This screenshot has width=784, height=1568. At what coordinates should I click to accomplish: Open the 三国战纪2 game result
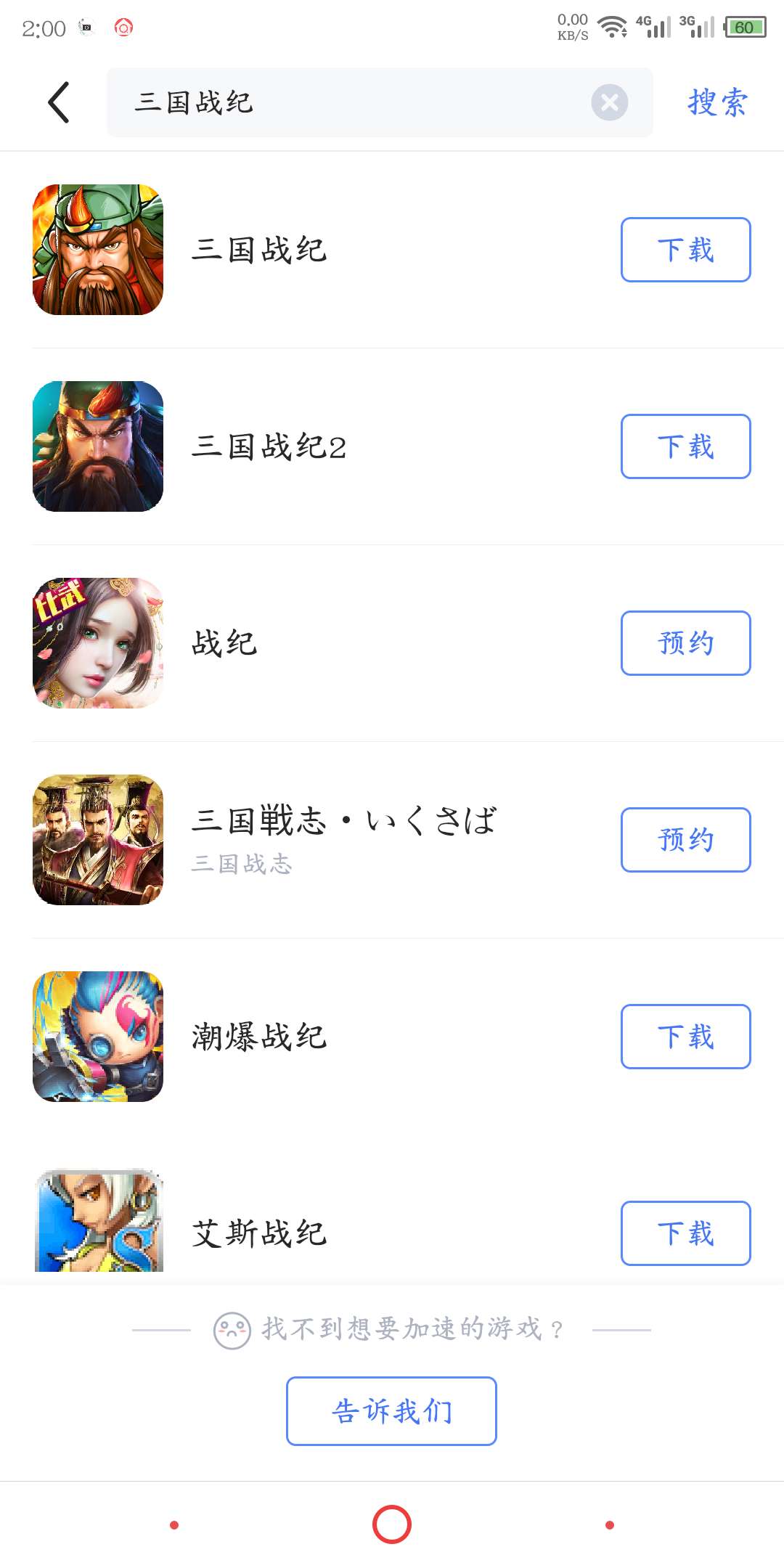(x=269, y=446)
